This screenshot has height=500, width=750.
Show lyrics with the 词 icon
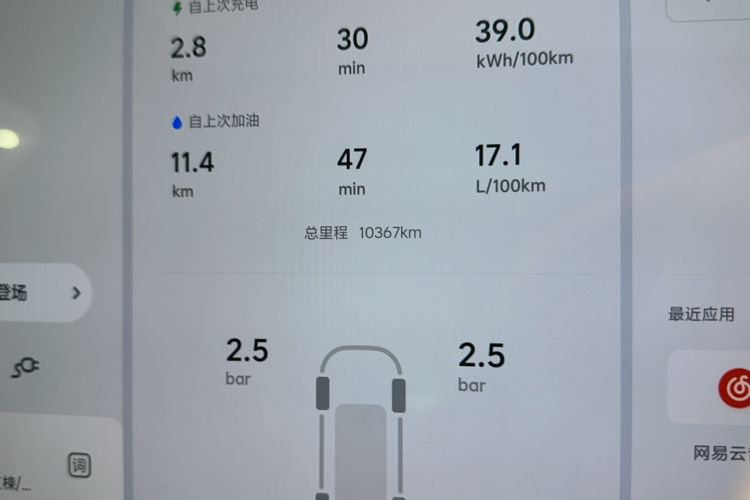pyautogui.click(x=80, y=464)
